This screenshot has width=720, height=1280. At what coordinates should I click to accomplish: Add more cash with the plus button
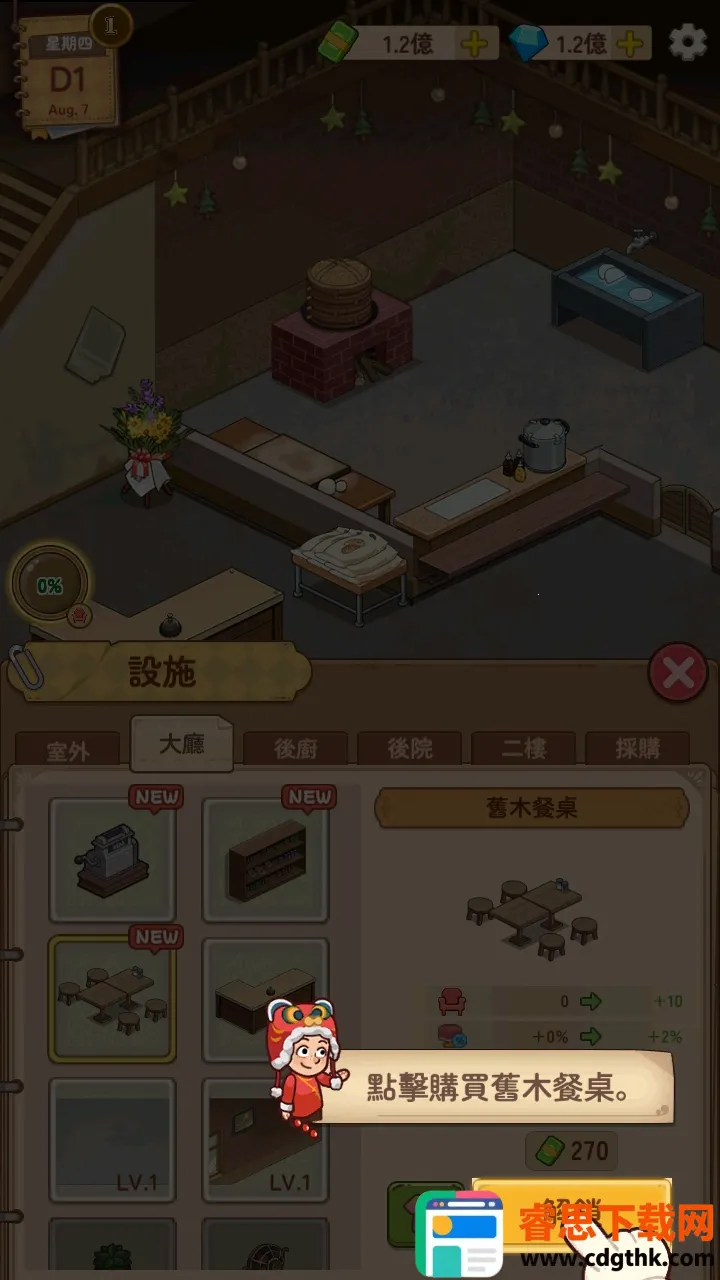pyautogui.click(x=473, y=44)
